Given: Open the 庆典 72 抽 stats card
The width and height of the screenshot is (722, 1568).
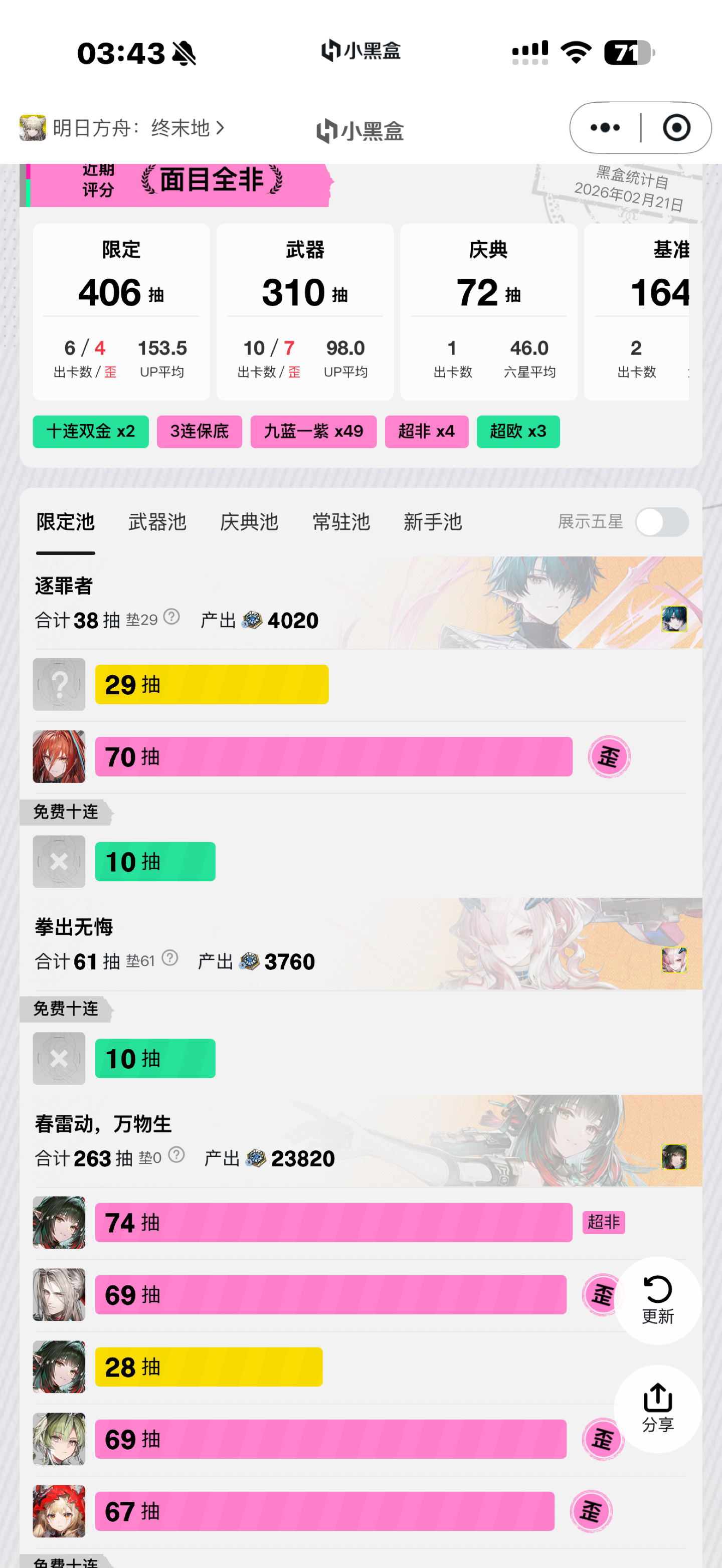Looking at the screenshot, I should click(x=489, y=312).
